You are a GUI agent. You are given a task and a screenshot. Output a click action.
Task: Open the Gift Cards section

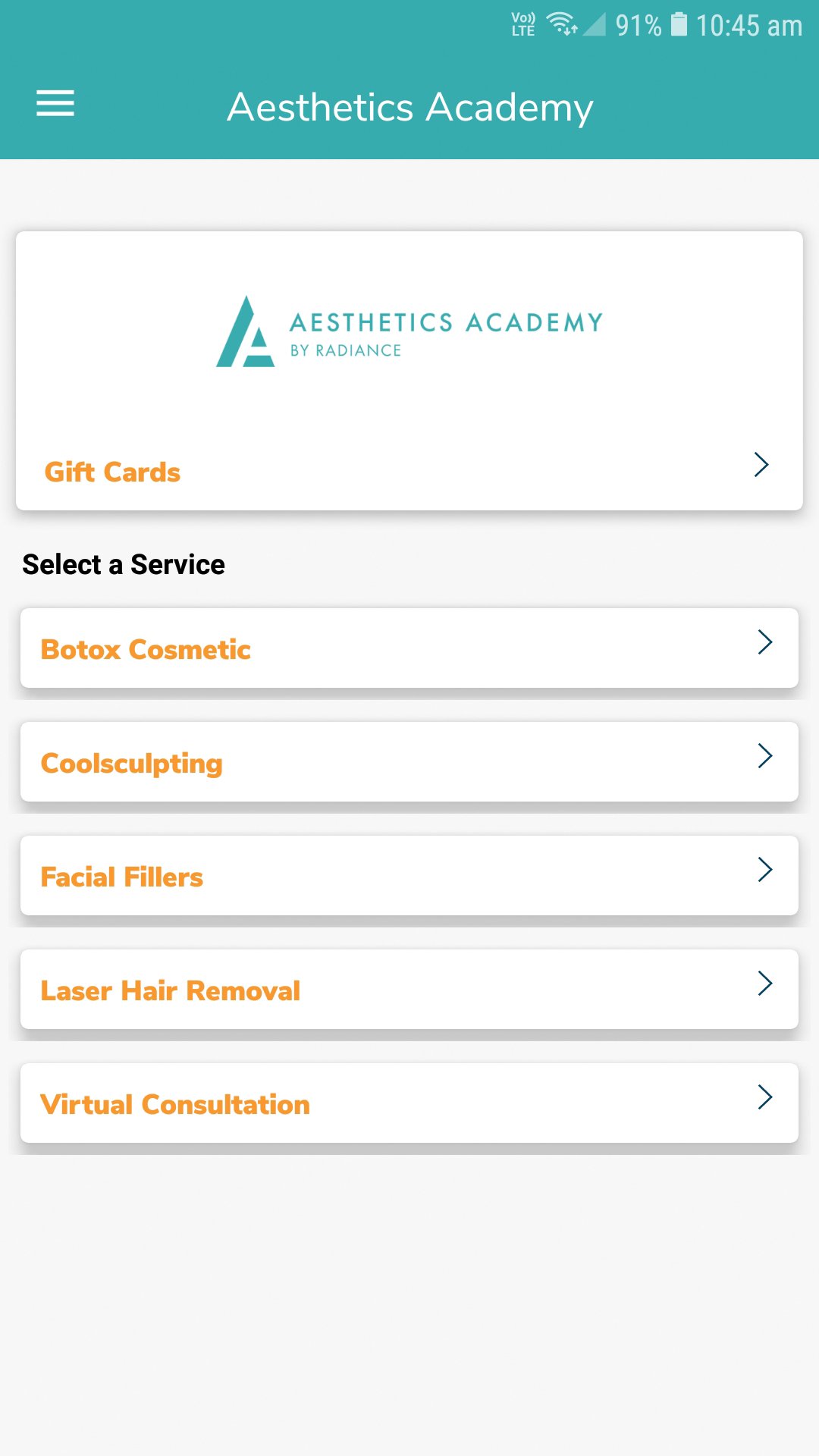tap(112, 471)
